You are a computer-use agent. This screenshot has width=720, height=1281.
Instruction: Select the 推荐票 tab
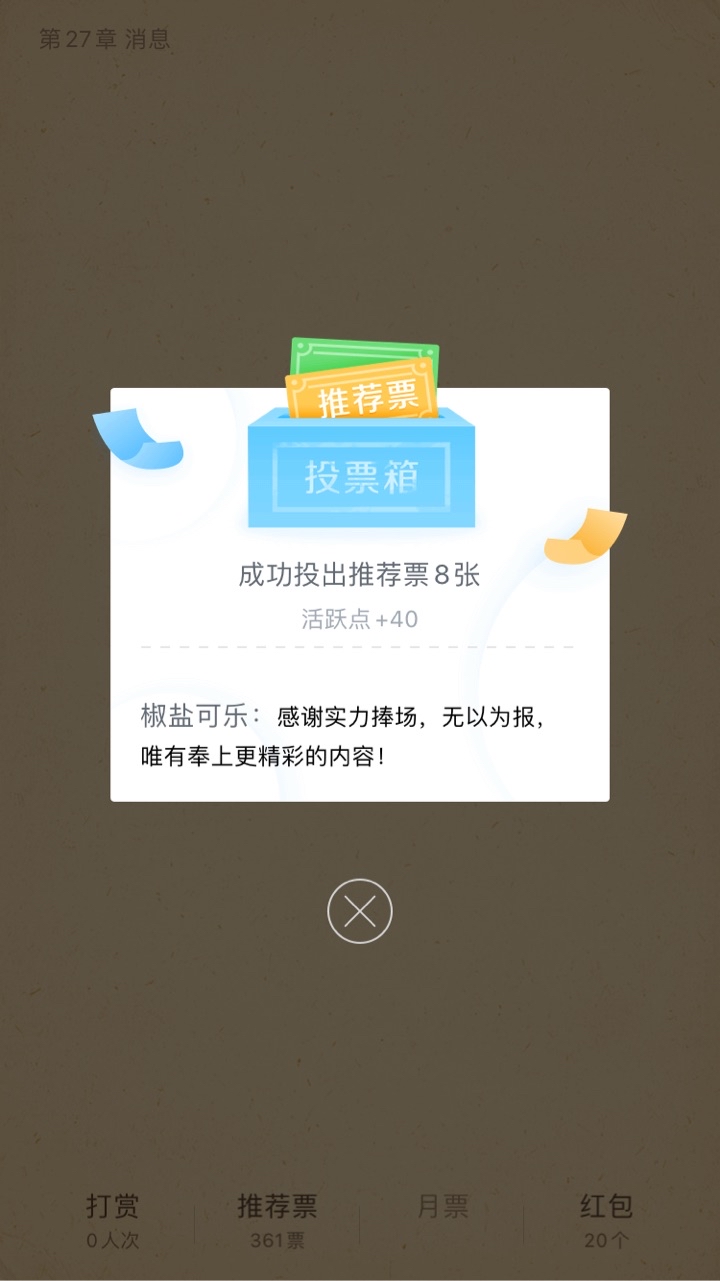[277, 1220]
